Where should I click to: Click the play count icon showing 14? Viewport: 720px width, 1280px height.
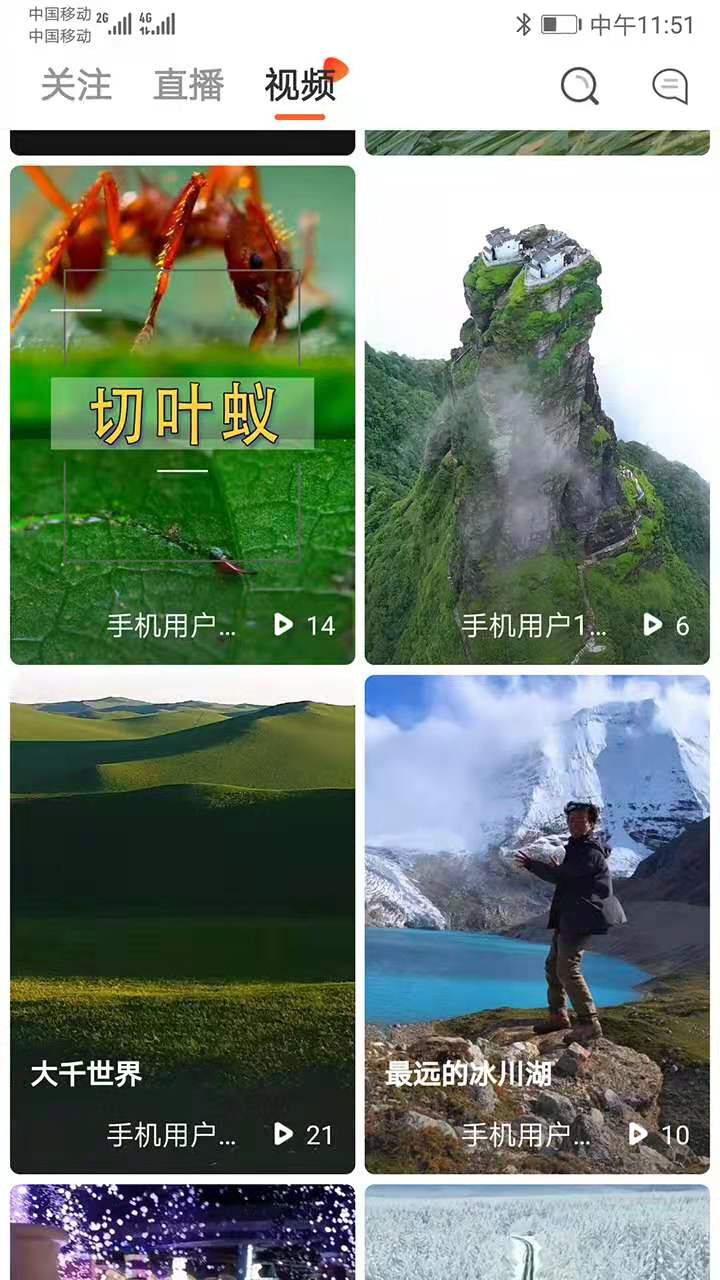(x=283, y=625)
